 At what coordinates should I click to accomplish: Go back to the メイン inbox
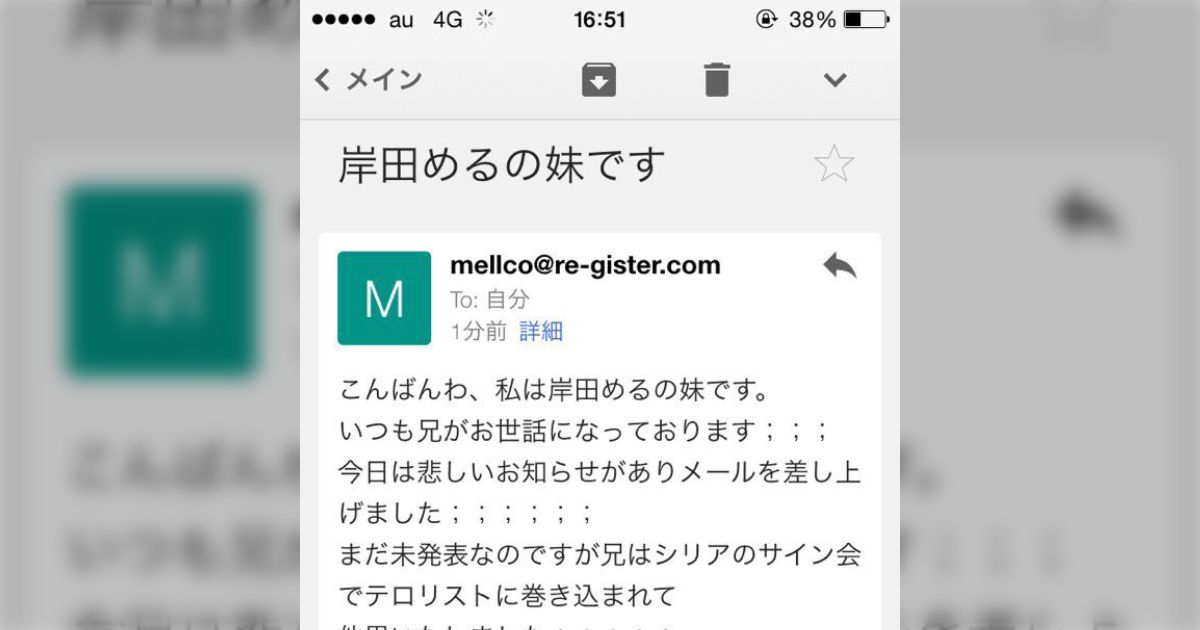368,80
